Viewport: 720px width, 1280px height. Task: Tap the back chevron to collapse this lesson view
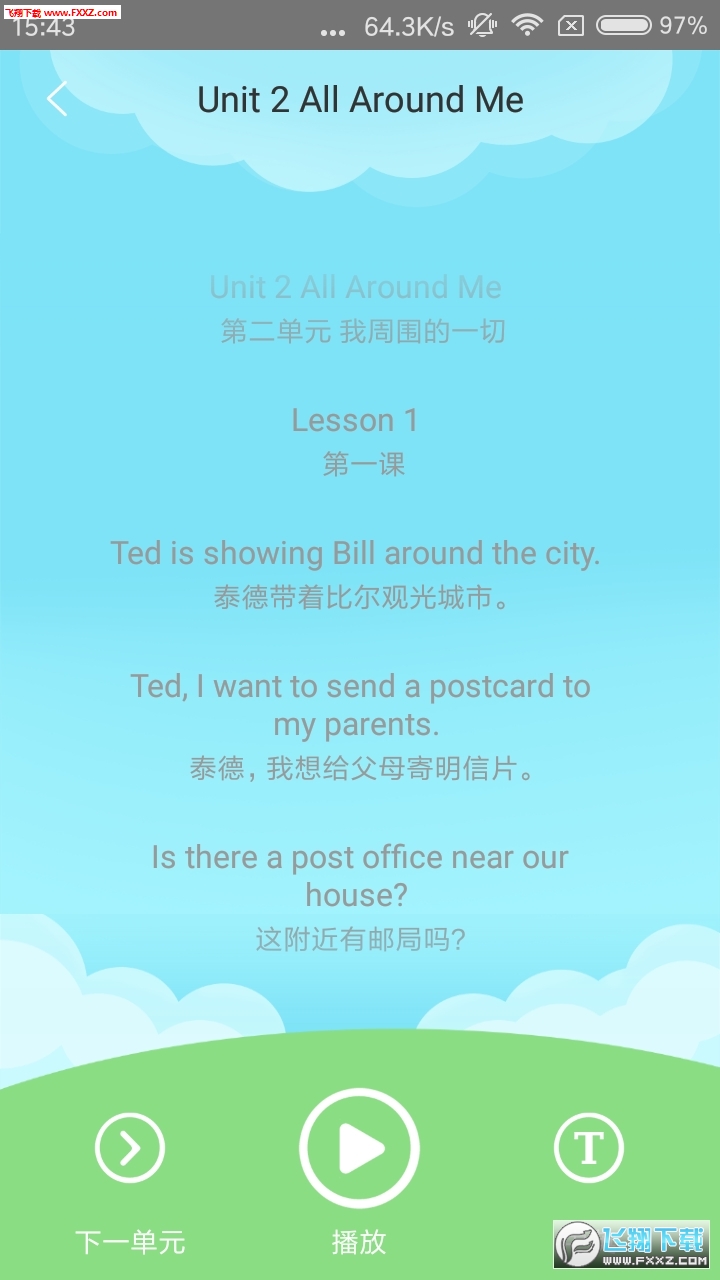55,98
